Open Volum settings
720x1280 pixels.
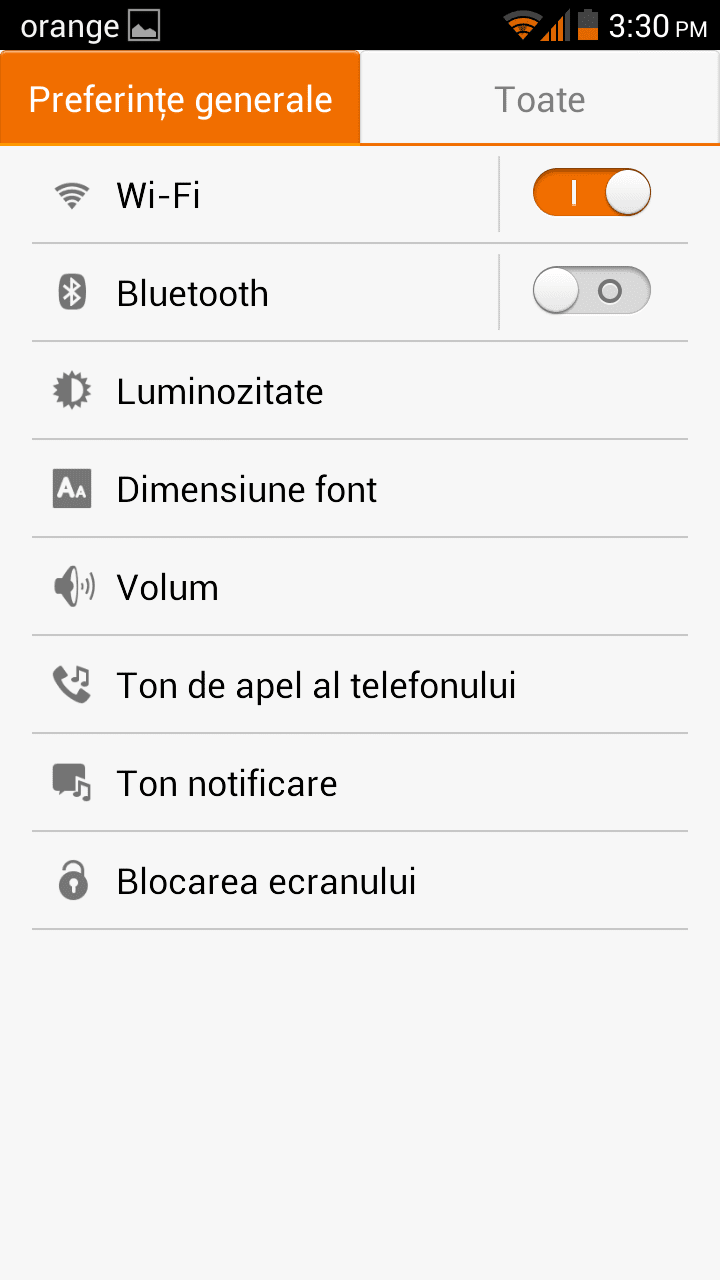360,587
